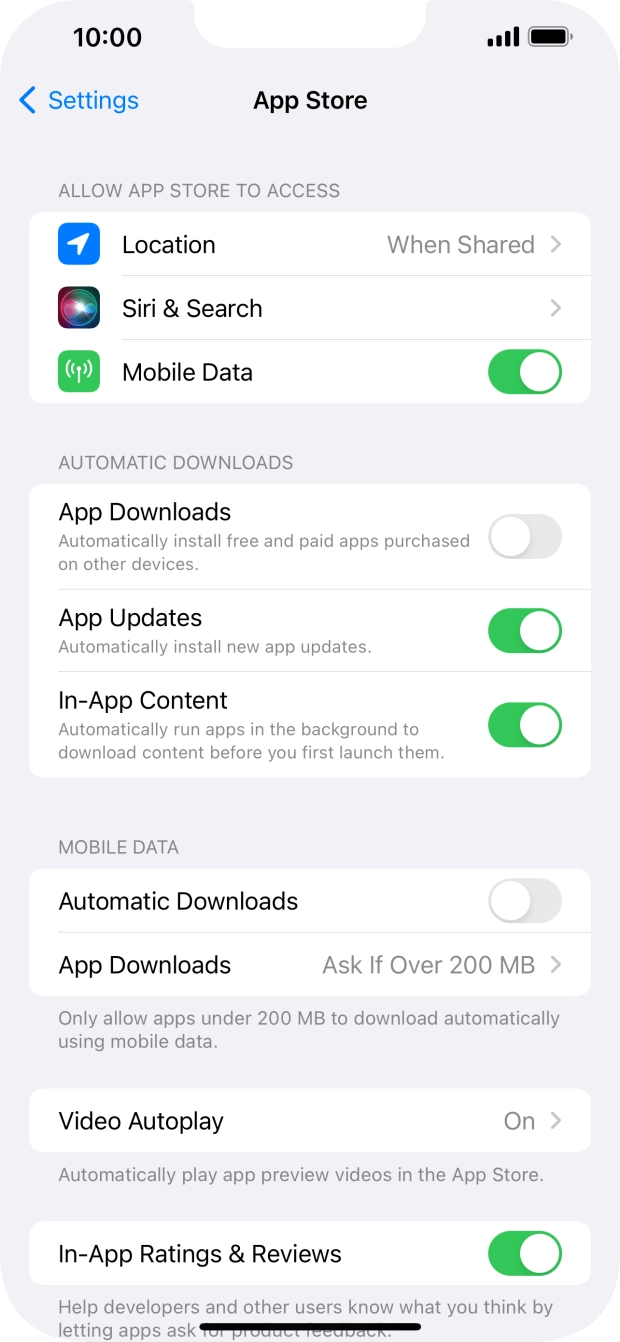Disable Mobile Data for App Store

pyautogui.click(x=524, y=372)
